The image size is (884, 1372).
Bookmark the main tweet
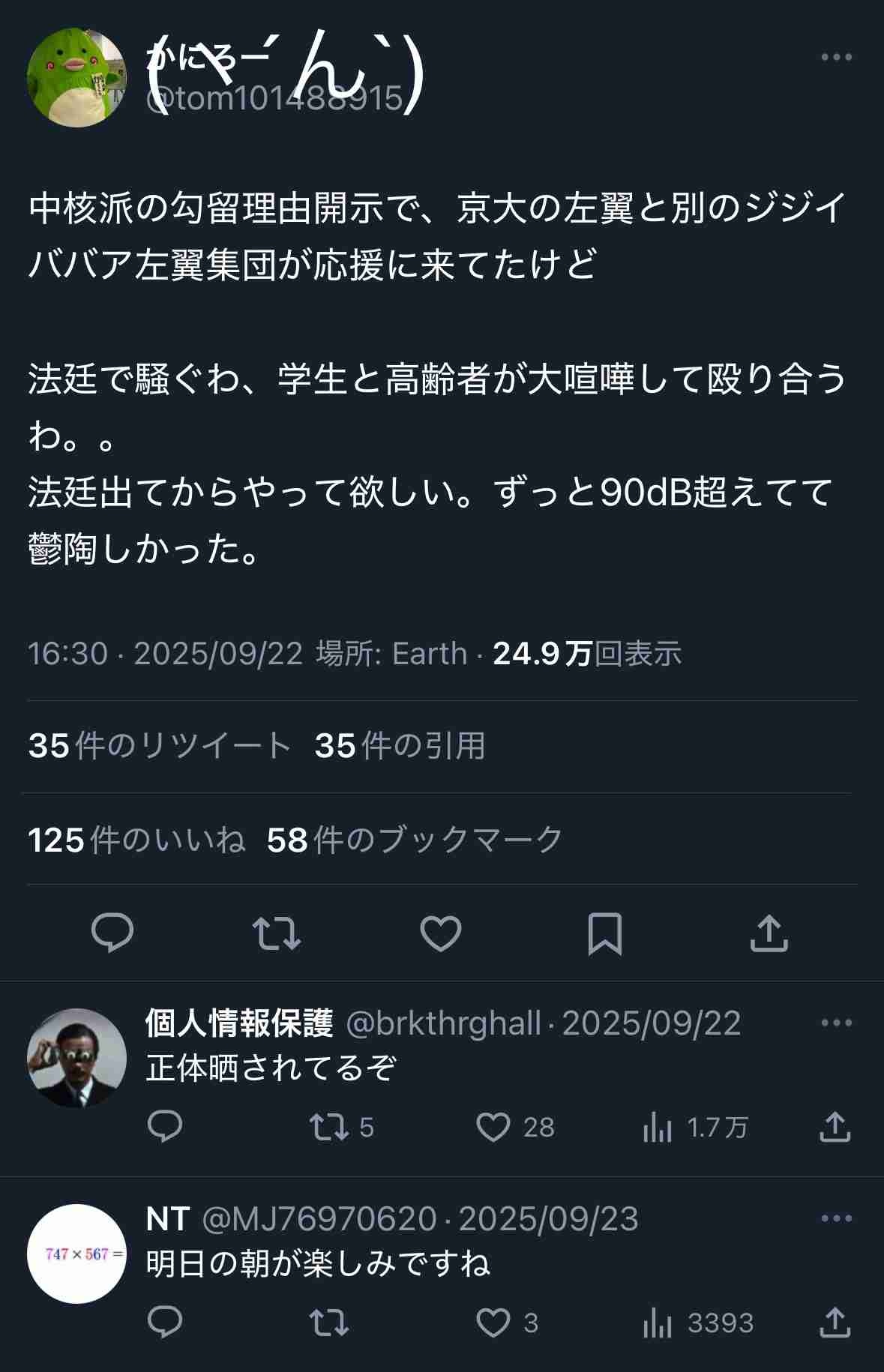pos(604,933)
